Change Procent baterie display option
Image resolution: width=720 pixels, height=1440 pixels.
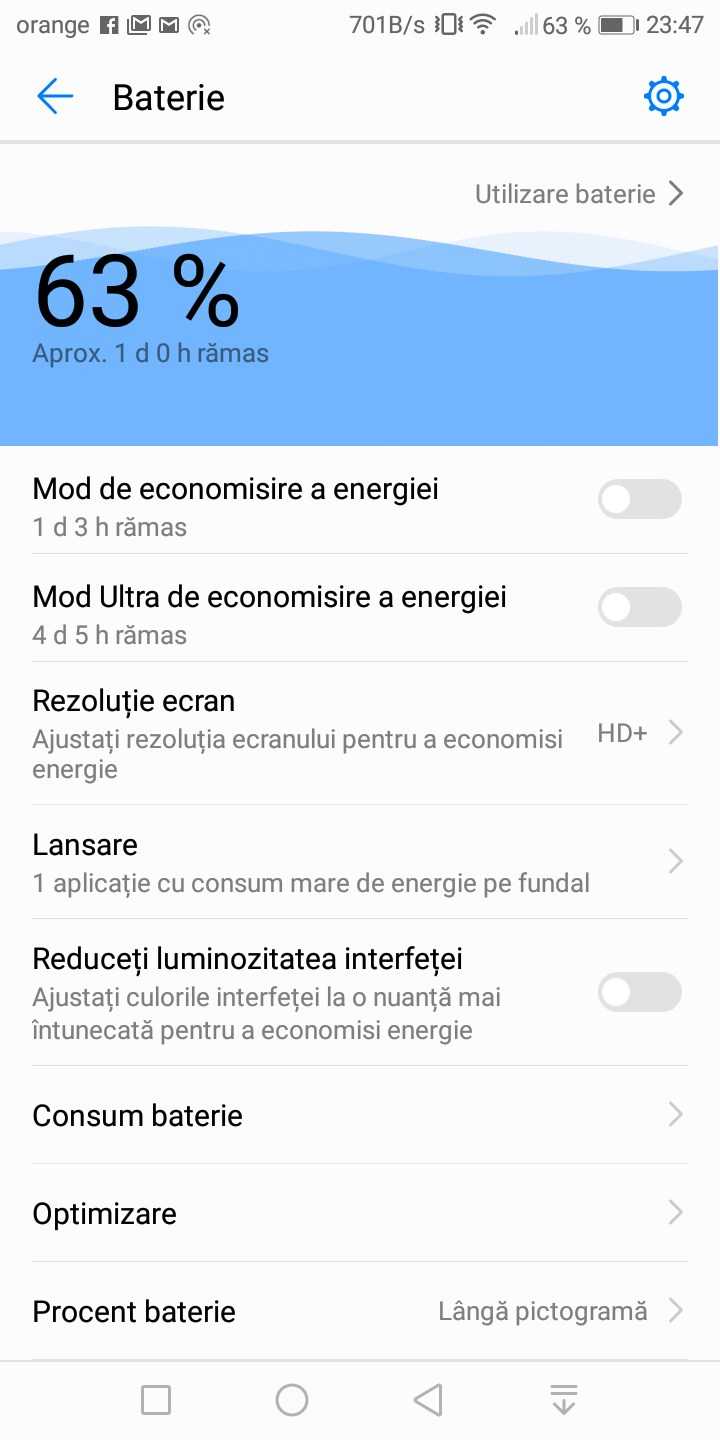click(360, 1311)
